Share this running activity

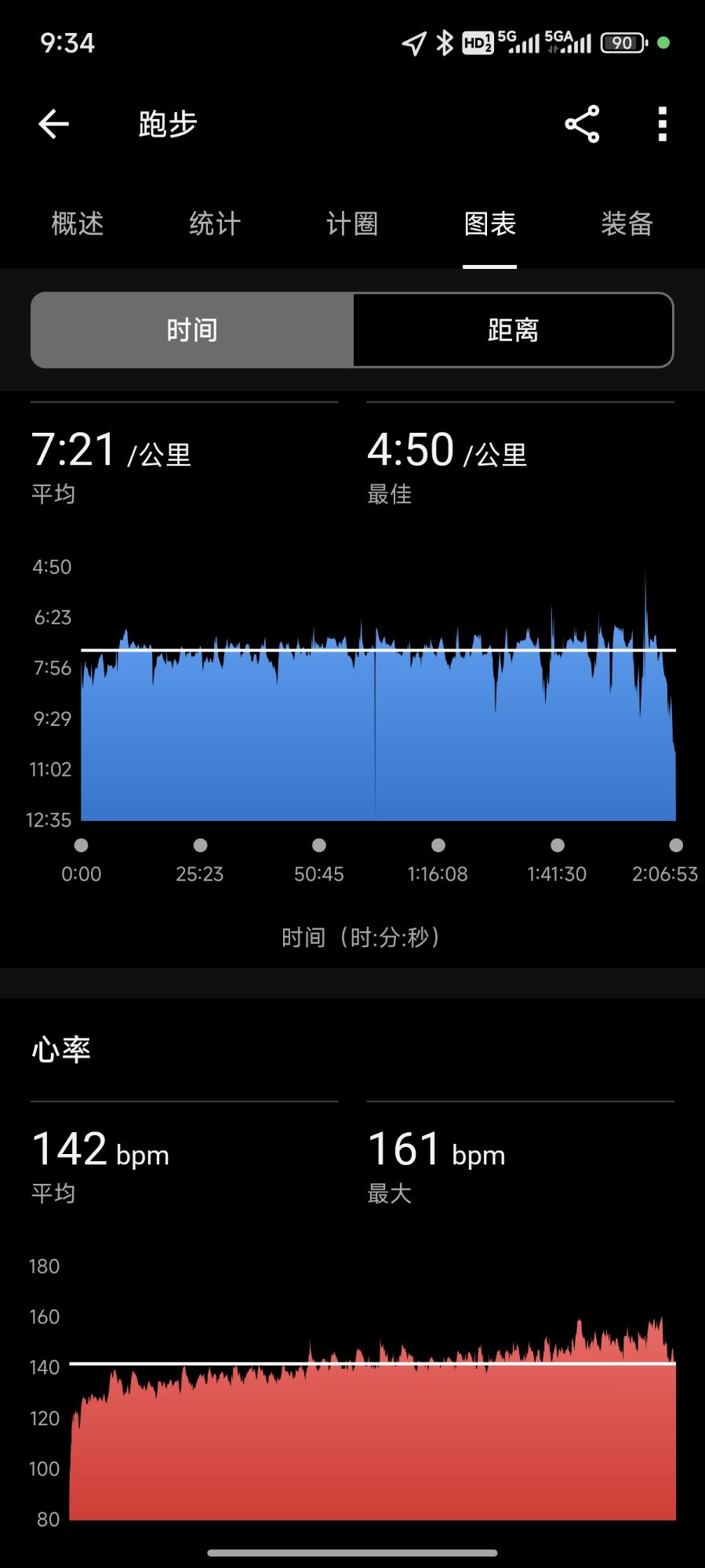pos(582,124)
